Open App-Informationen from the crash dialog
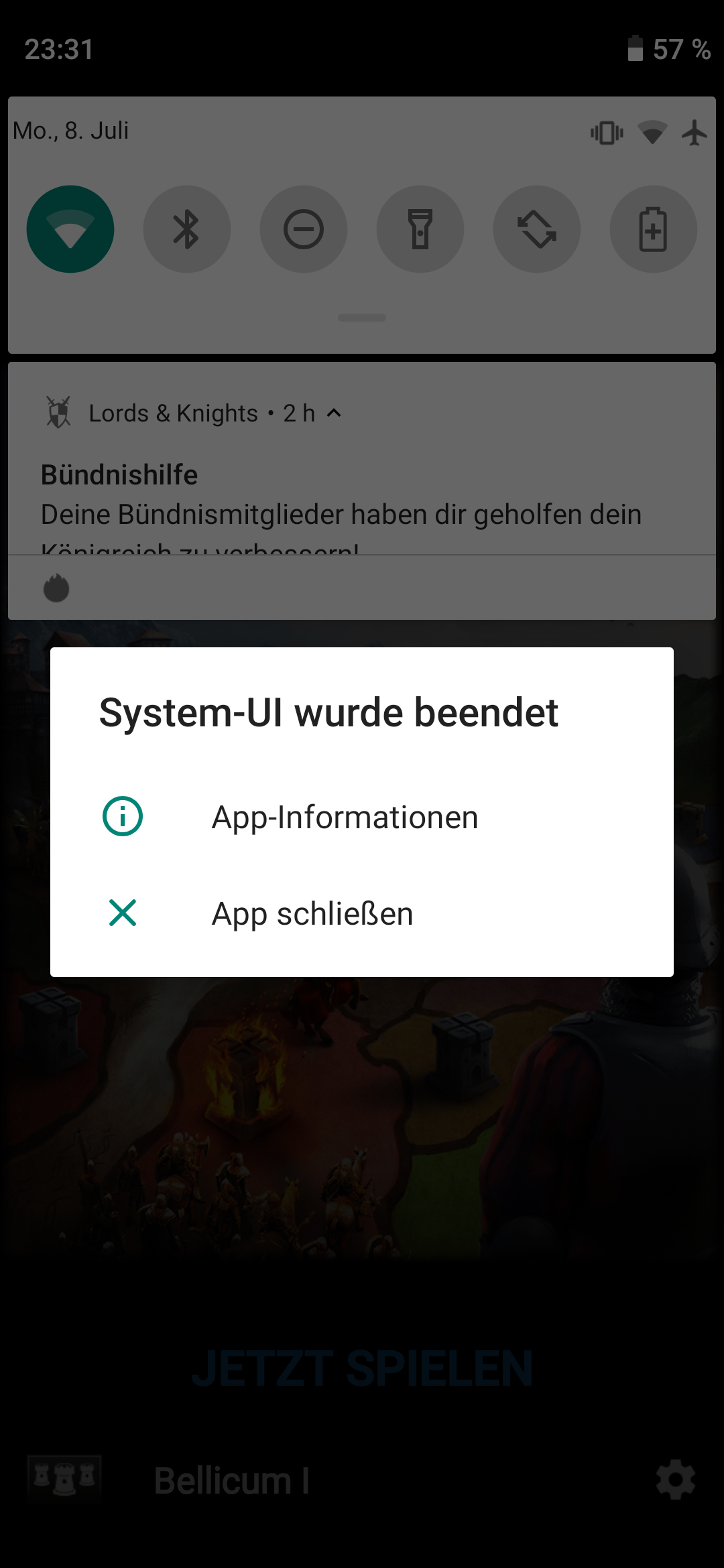Screen dimensions: 724x1568 tap(345, 817)
